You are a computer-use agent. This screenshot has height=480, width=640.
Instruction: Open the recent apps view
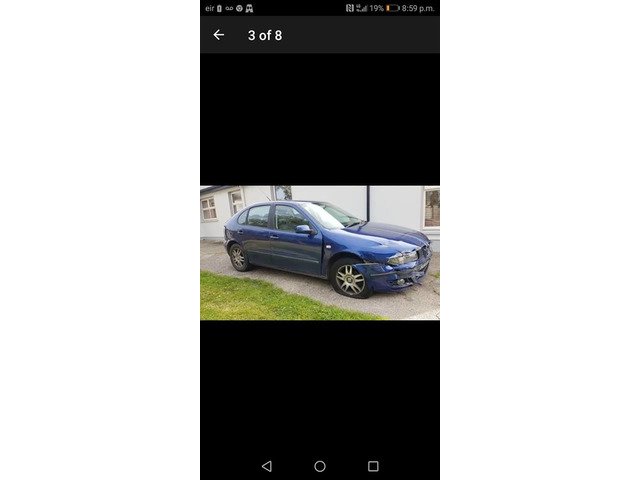click(373, 466)
